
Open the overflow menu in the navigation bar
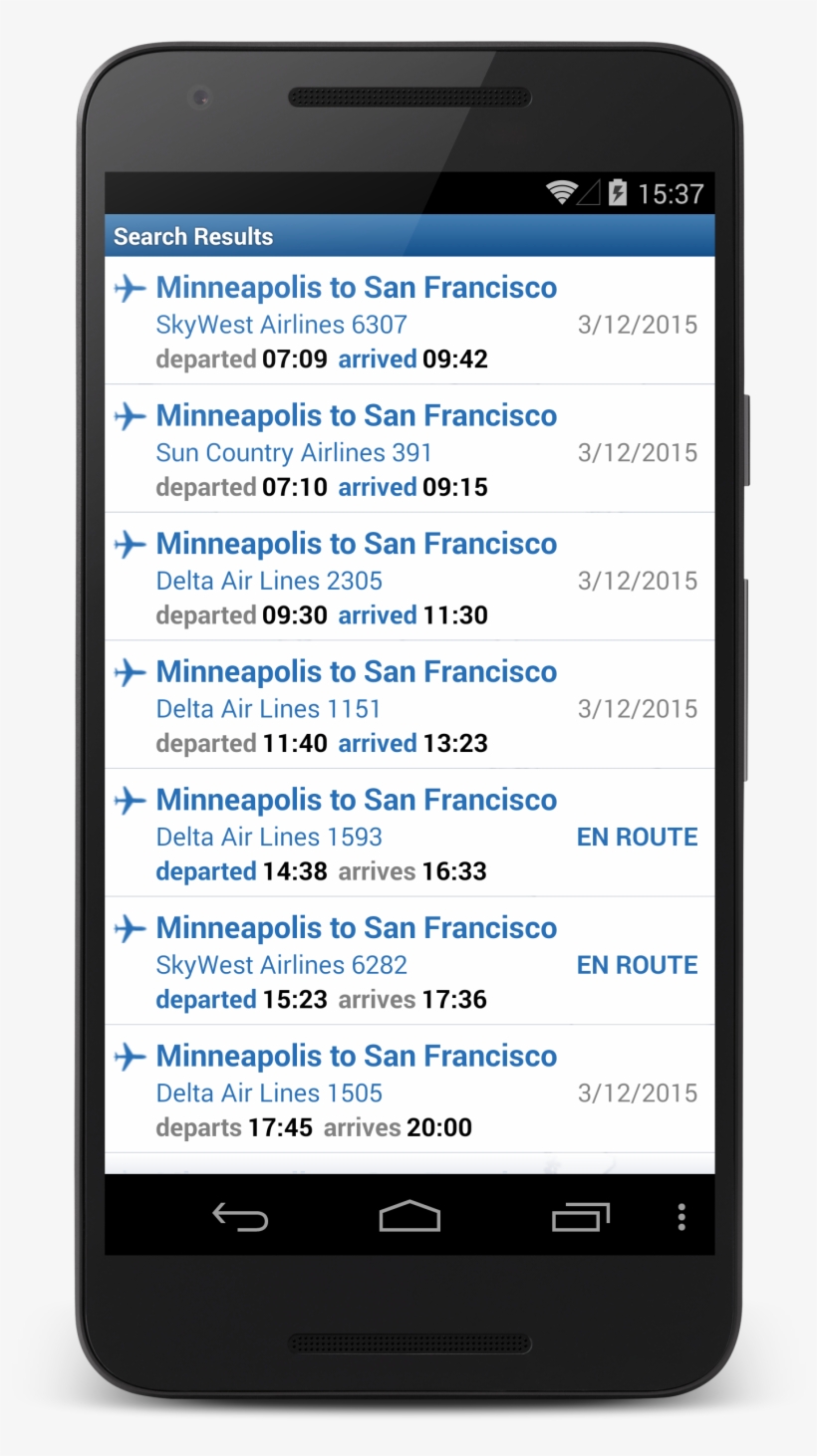[x=681, y=1216]
